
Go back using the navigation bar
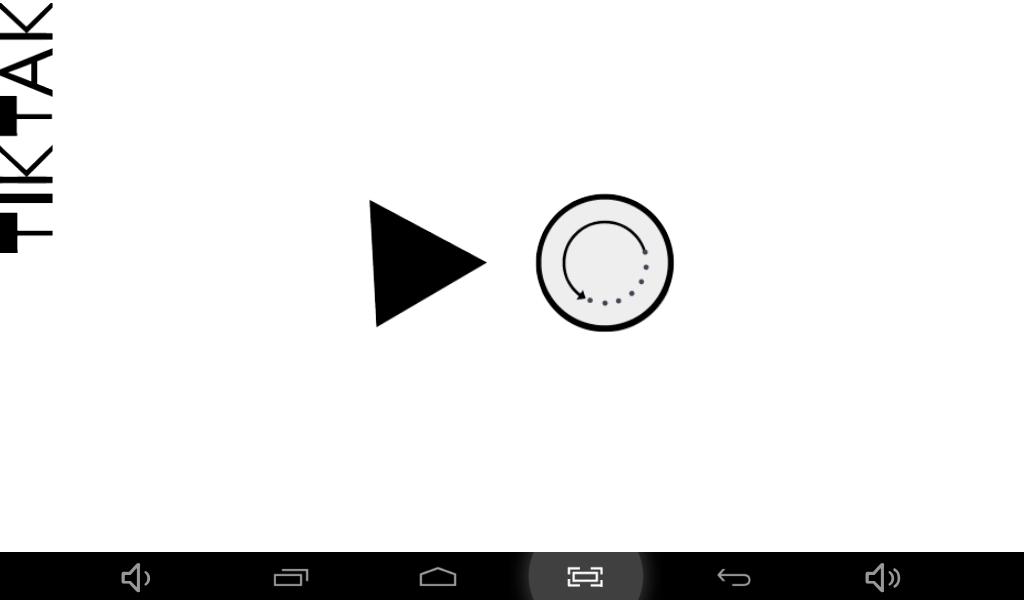pyautogui.click(x=734, y=577)
